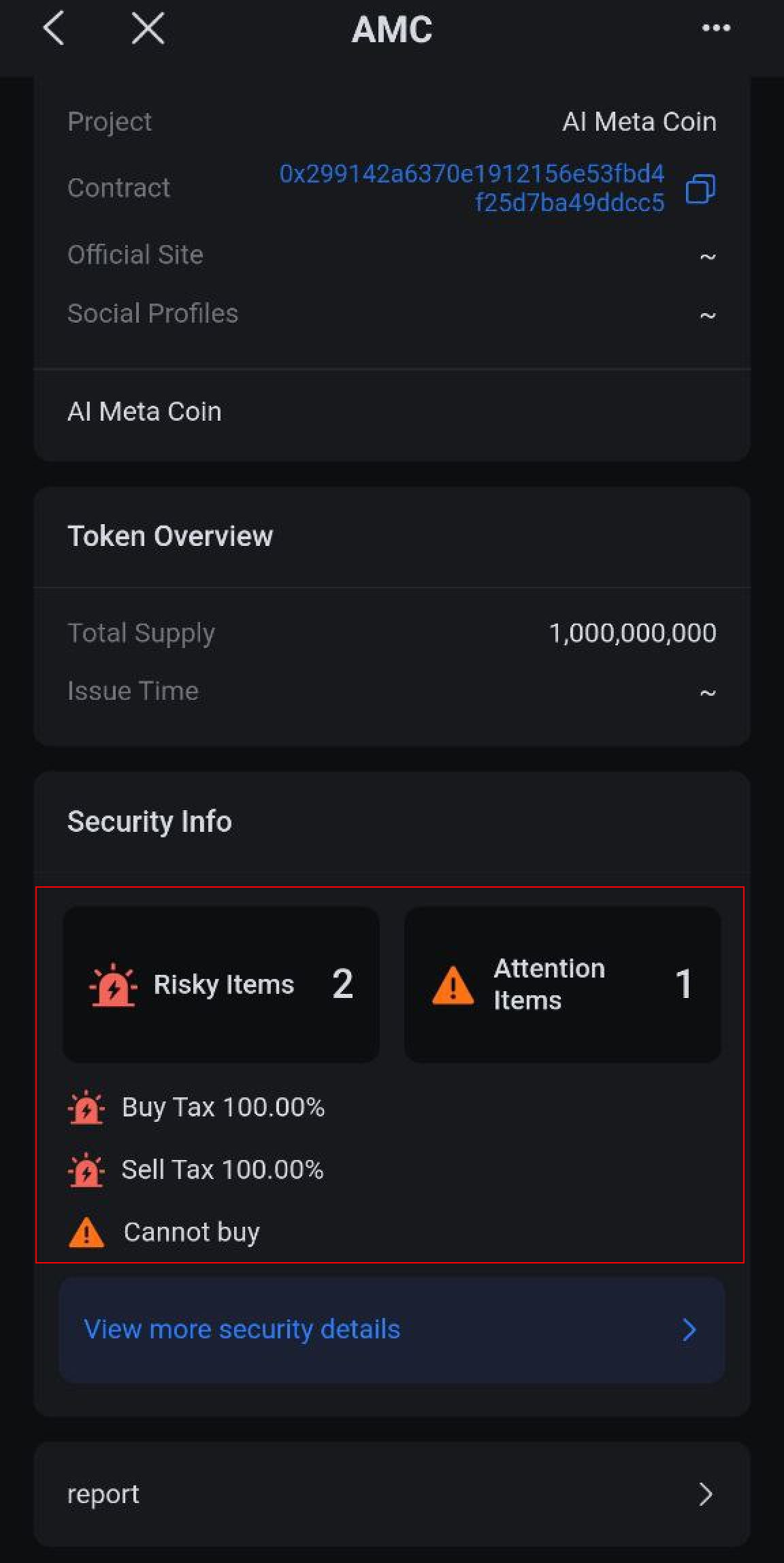Select the Risky Items card showing 2
This screenshot has width=784, height=1563.
[x=221, y=984]
